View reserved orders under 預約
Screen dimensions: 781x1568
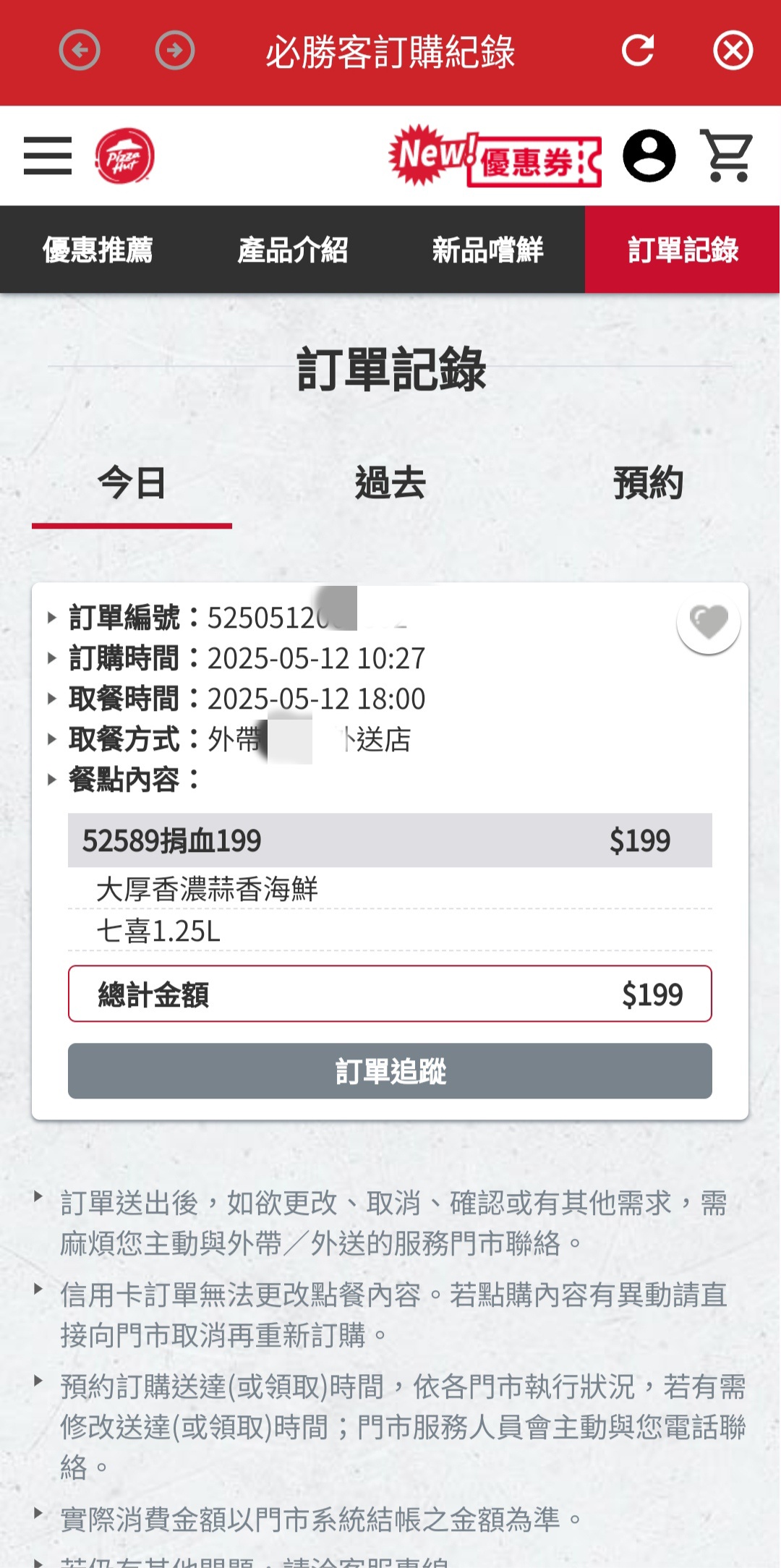pyautogui.click(x=649, y=483)
